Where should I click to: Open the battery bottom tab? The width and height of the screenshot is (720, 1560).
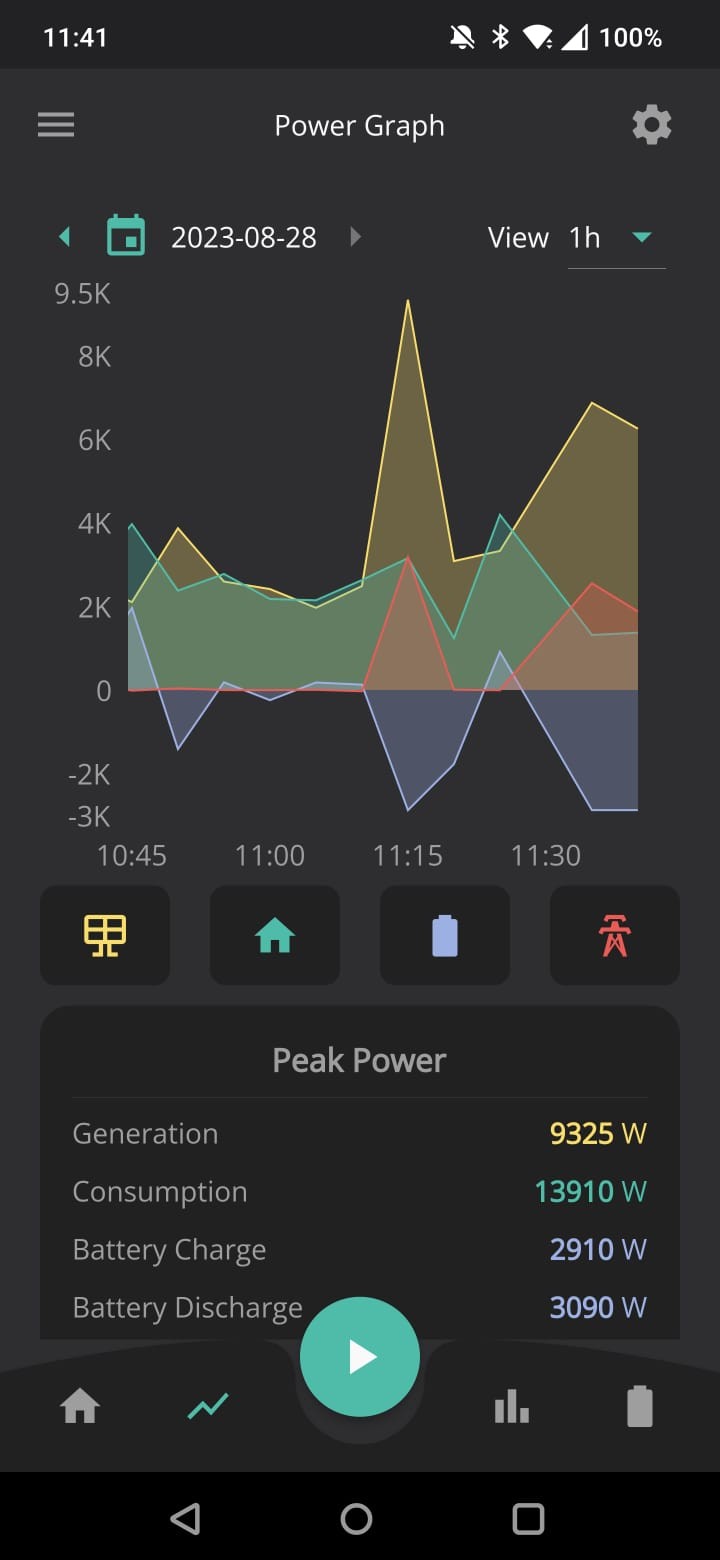640,1406
